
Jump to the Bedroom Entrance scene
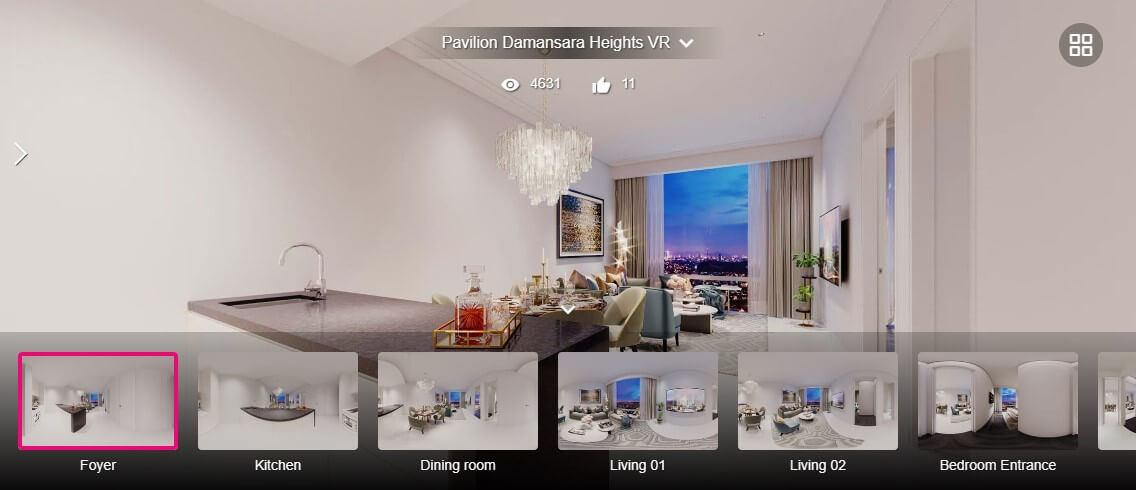[998, 401]
